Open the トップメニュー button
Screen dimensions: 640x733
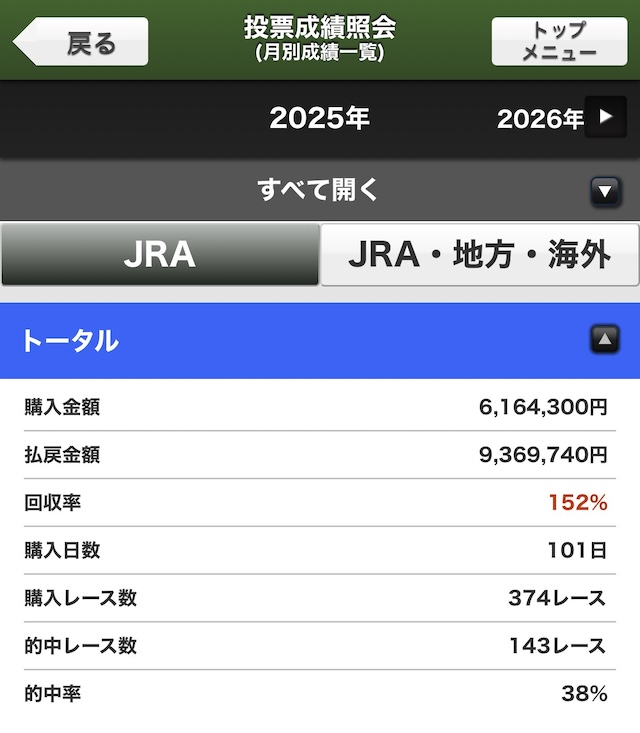tap(559, 42)
